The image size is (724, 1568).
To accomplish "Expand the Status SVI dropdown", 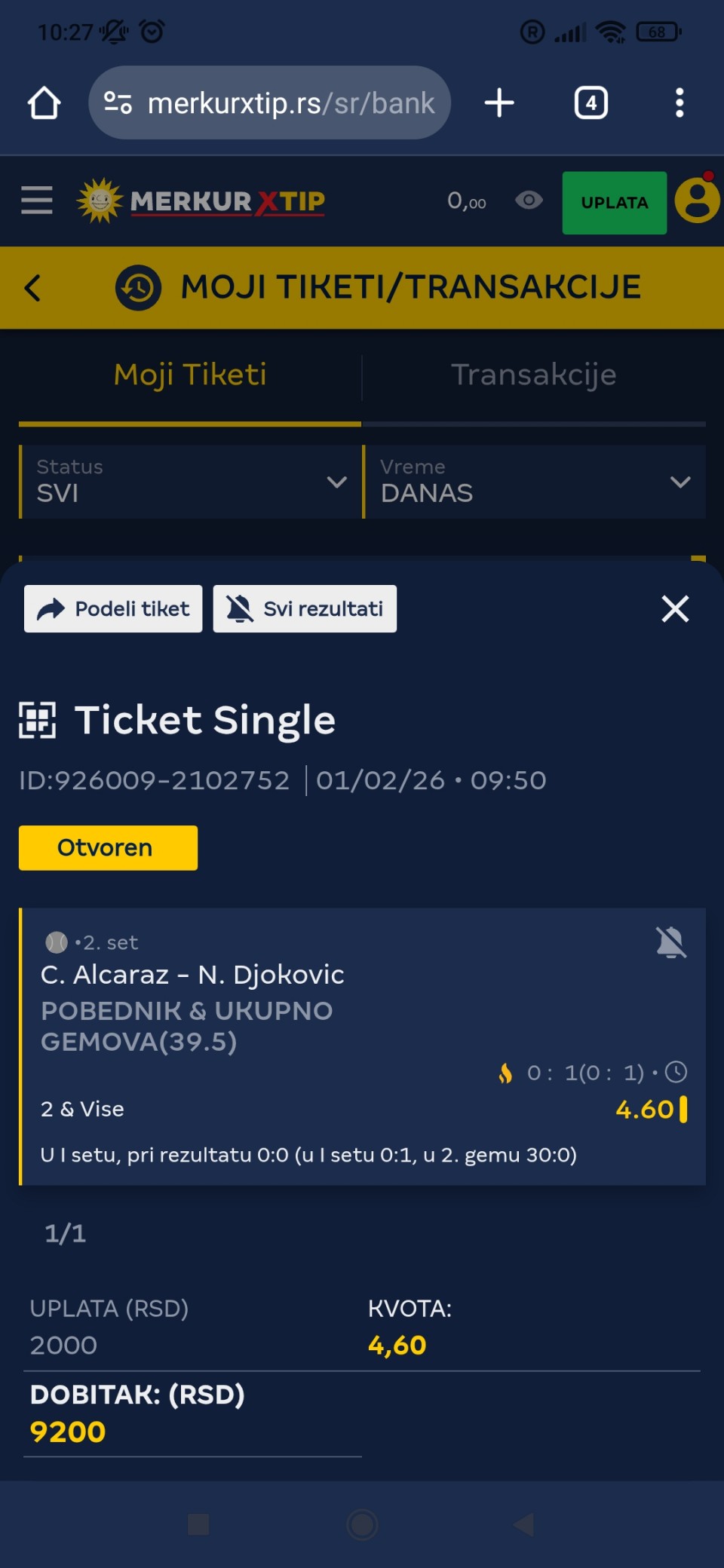I will (191, 482).
